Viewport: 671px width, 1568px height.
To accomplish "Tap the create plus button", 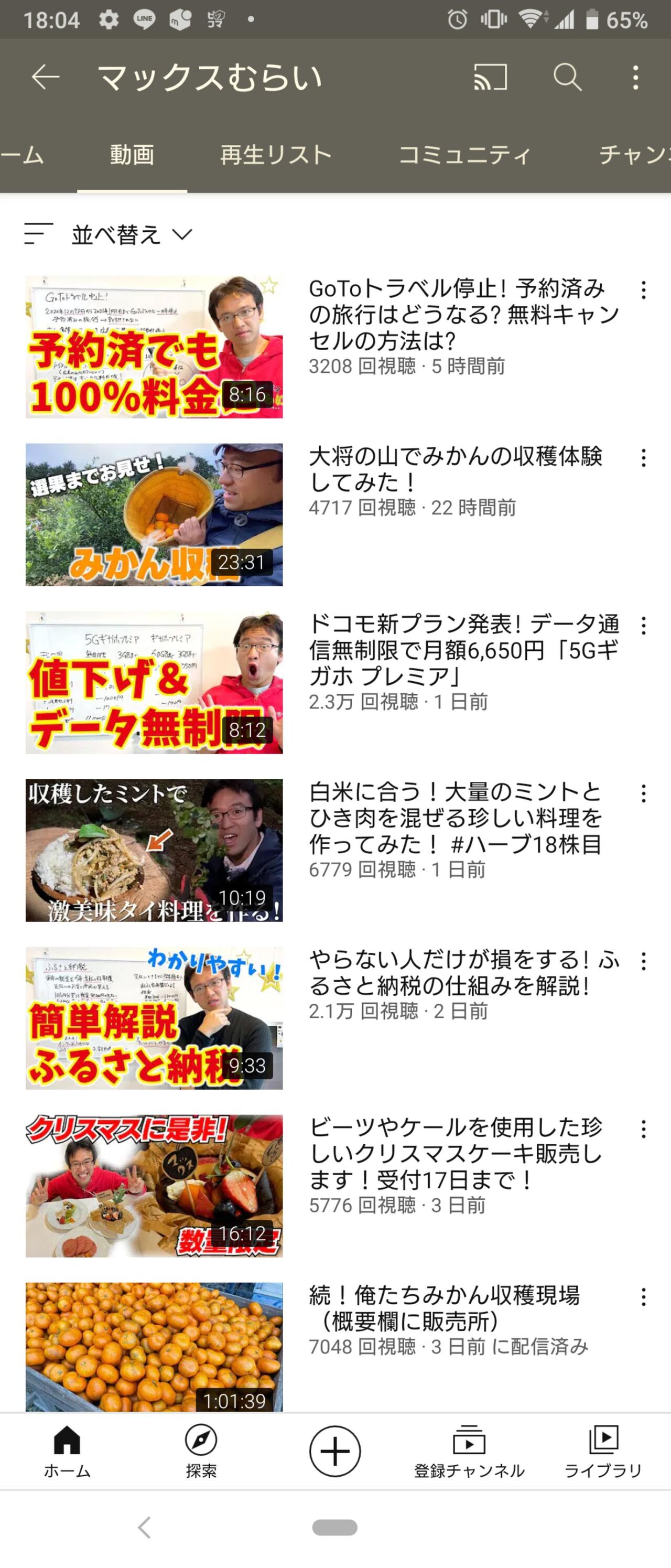I will pyautogui.click(x=334, y=1451).
